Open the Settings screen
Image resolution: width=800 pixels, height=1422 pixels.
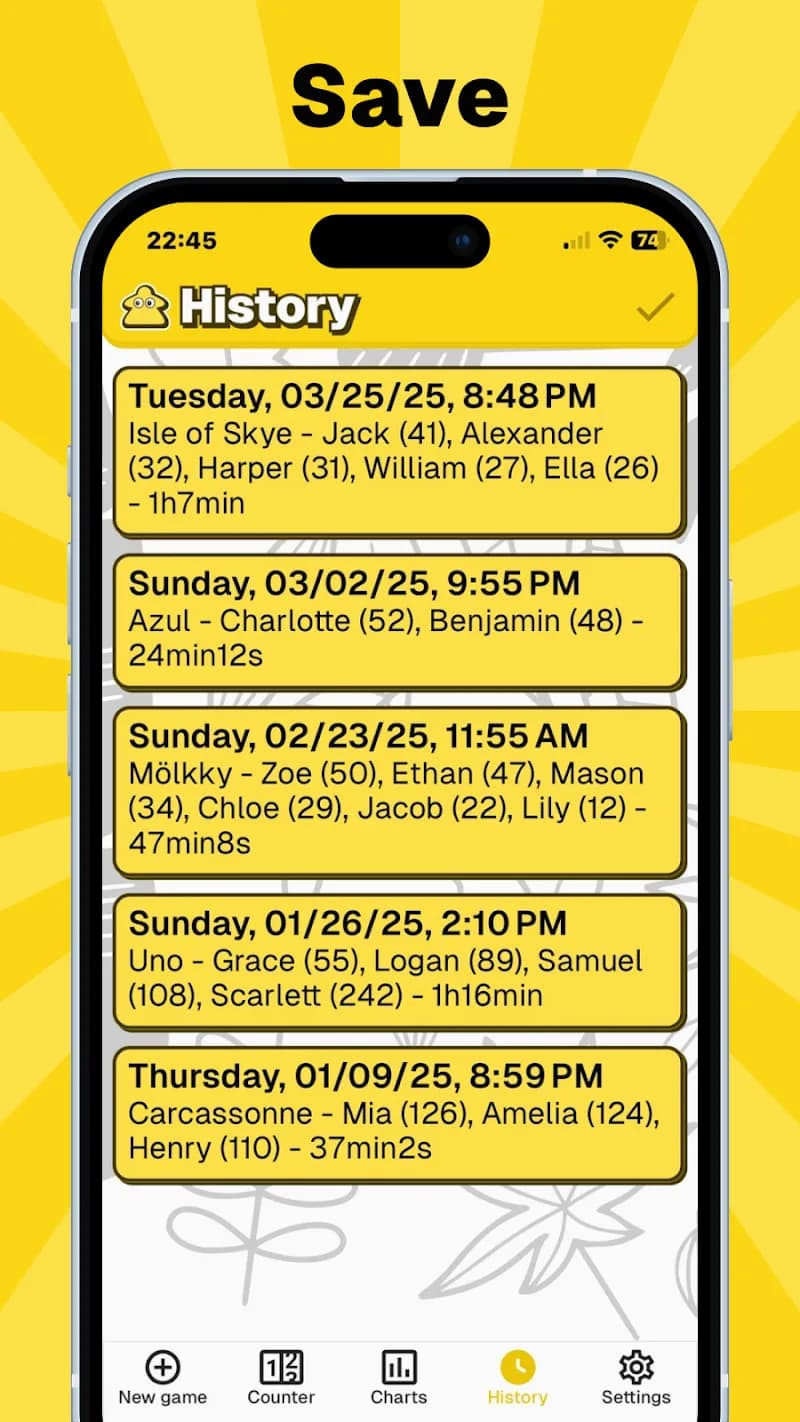click(636, 1378)
